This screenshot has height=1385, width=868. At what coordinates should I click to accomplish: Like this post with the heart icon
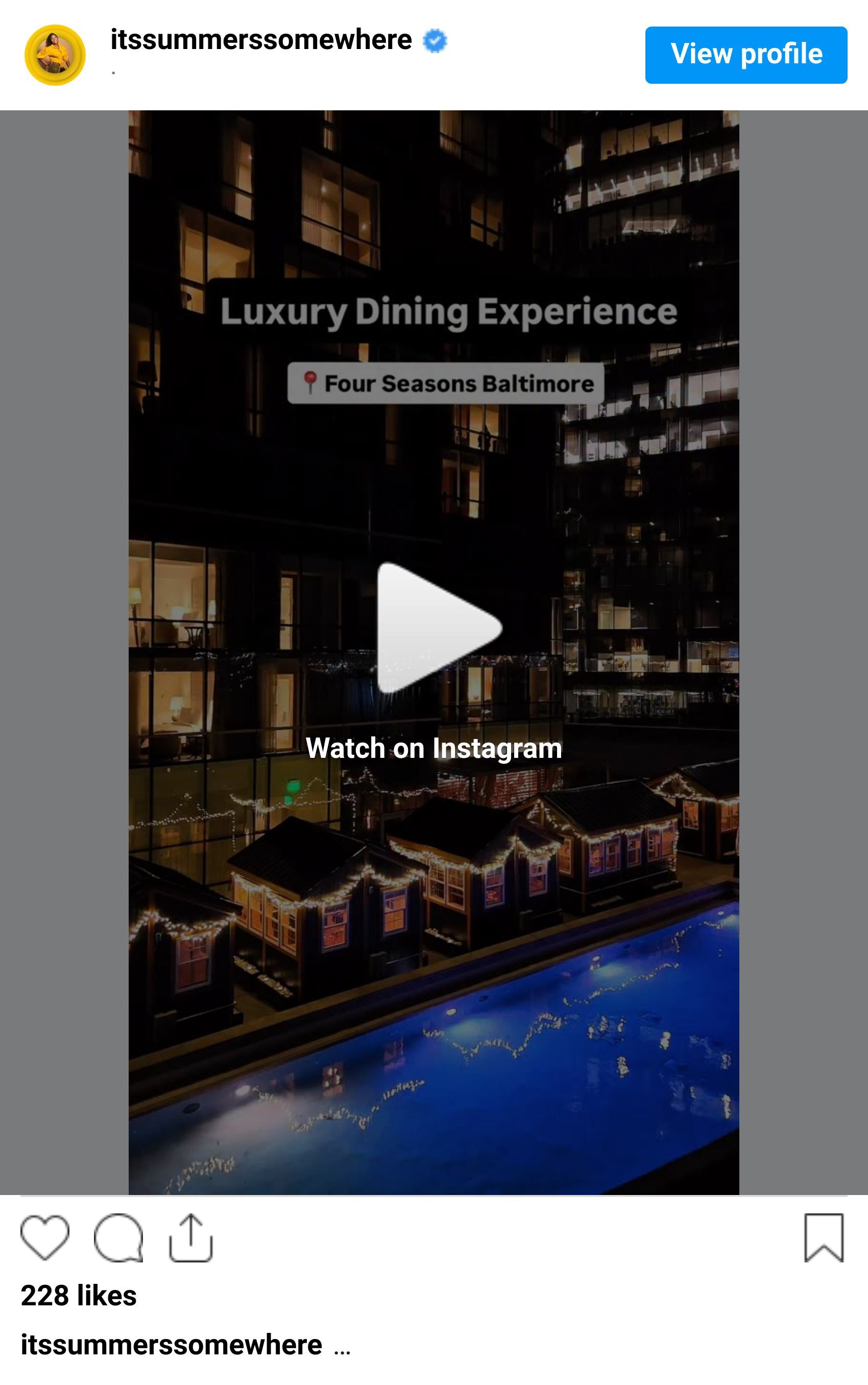tap(45, 1237)
